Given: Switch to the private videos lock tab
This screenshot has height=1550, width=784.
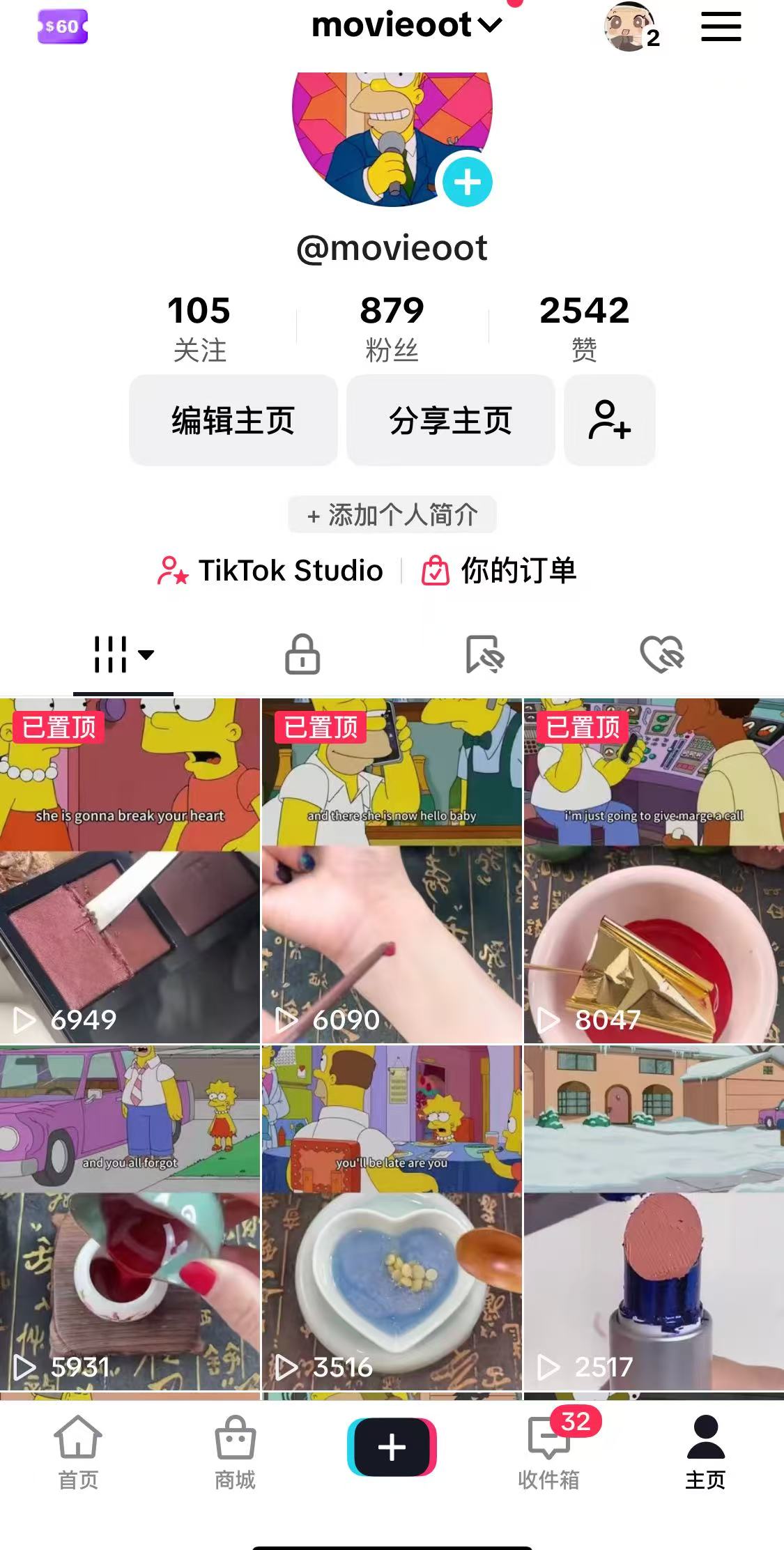Looking at the screenshot, I should [302, 654].
